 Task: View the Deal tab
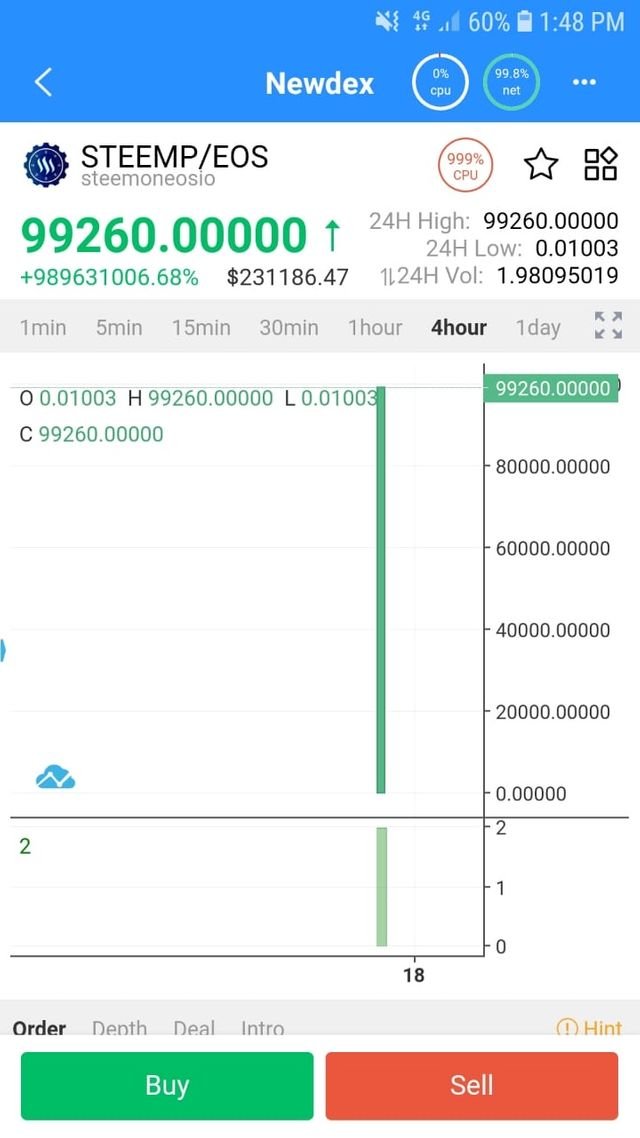point(194,1028)
